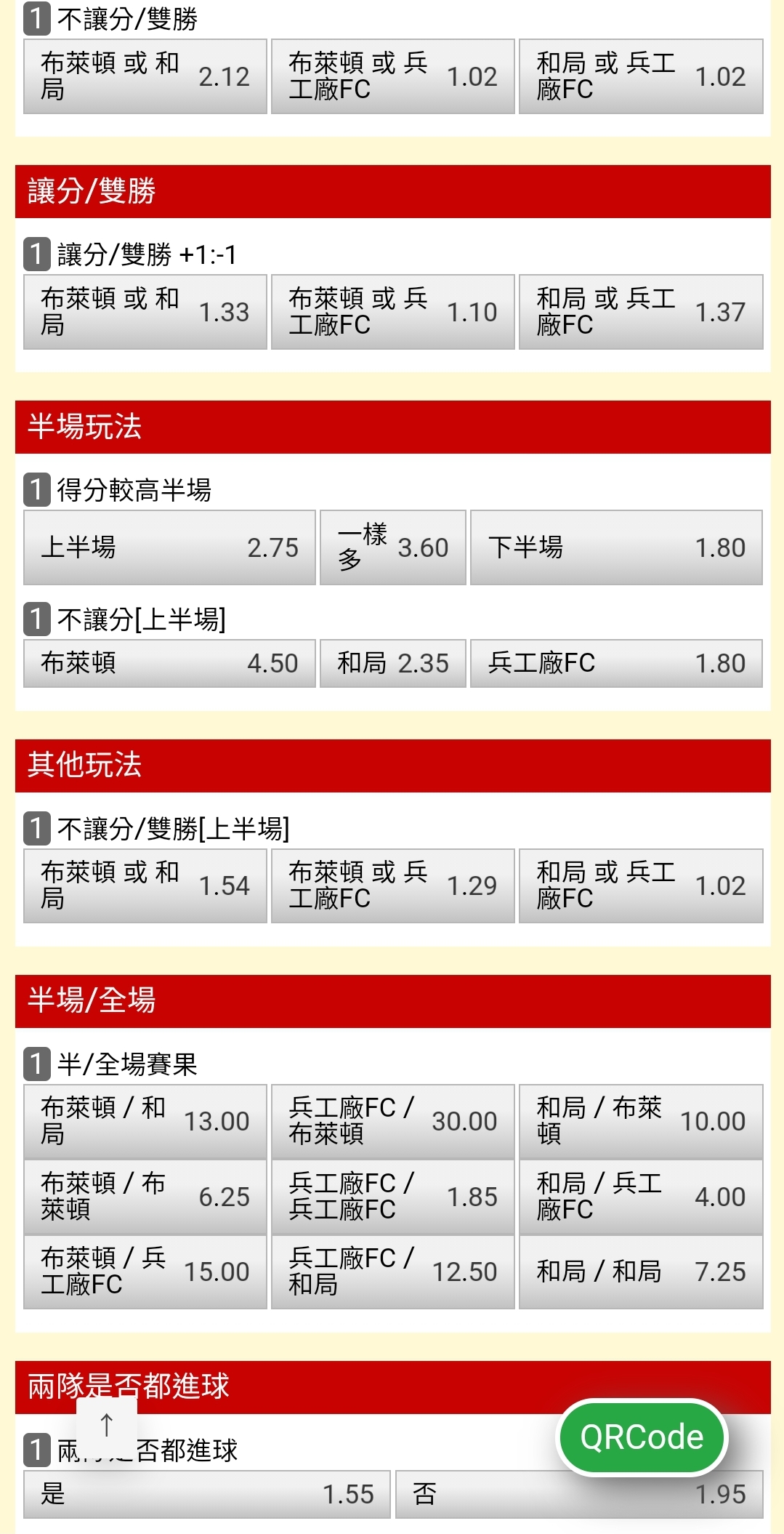Screen dimensions: 784x1534
Task: Tap the scroll-to-top arrow button
Action: coord(107,1425)
